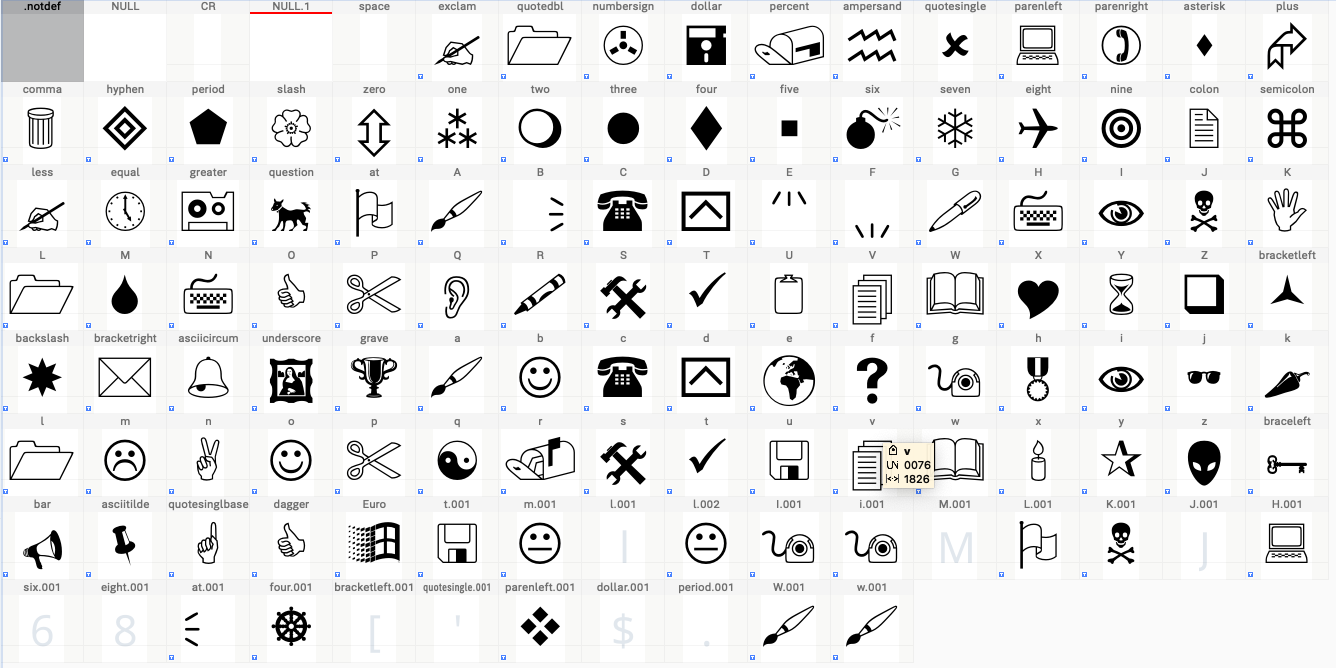This screenshot has width=1336, height=668.
Task: Select the plus arrow glyph
Action: point(1287,46)
